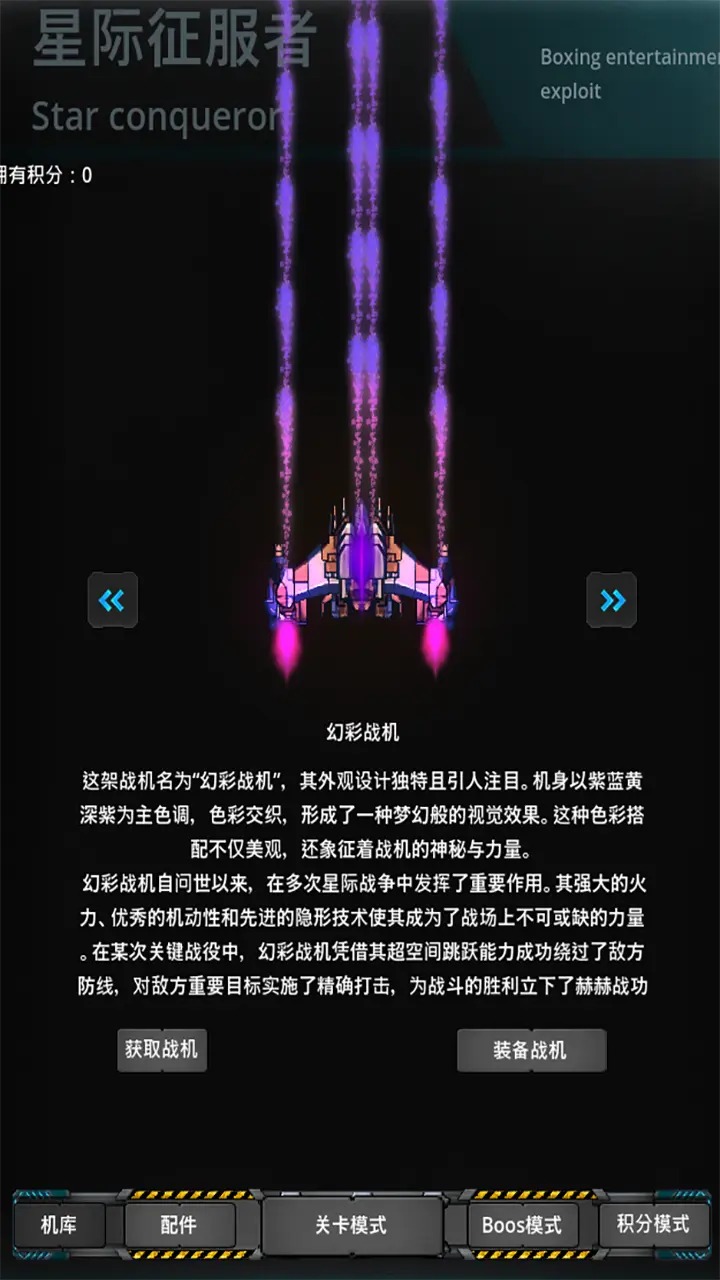Viewport: 720px width, 1280px height.
Task: Tap the 获取战机 button
Action: coord(162,1050)
